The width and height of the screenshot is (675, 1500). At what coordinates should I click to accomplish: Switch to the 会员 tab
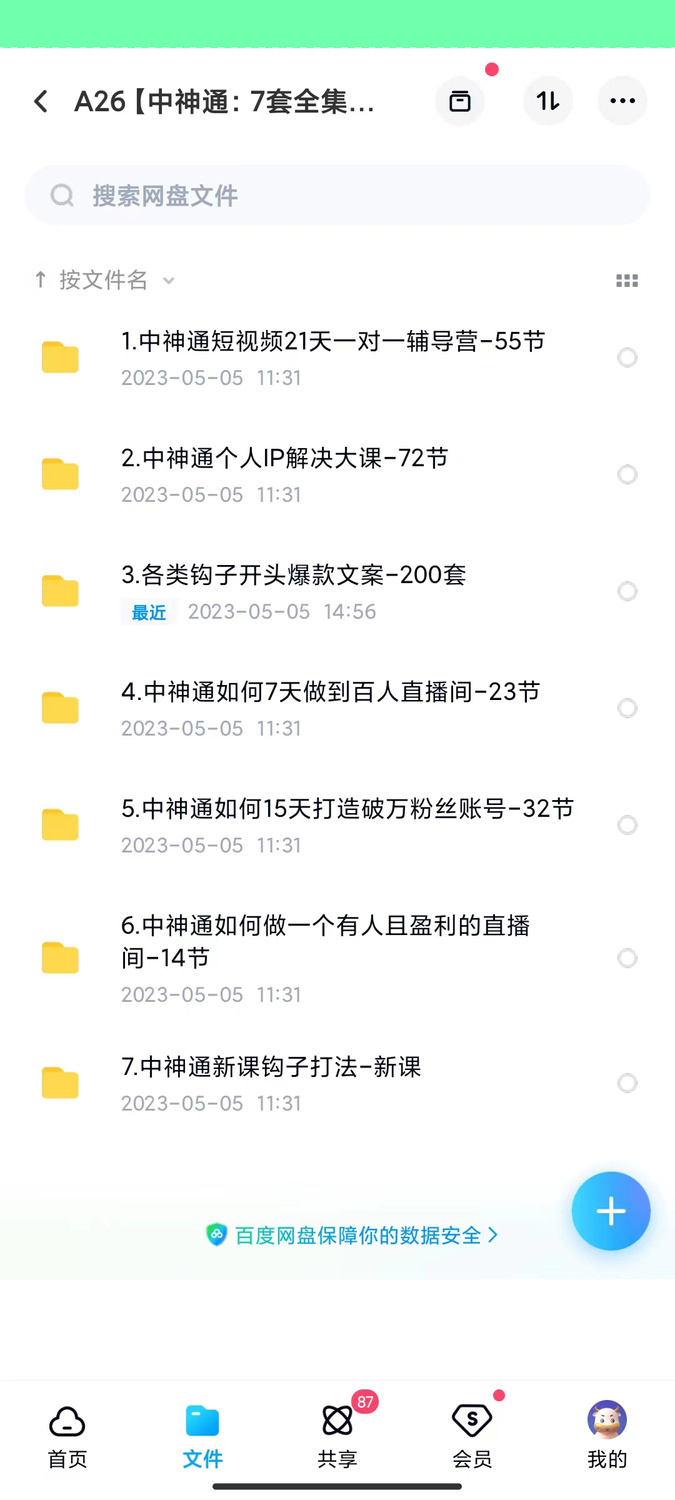(x=472, y=1436)
